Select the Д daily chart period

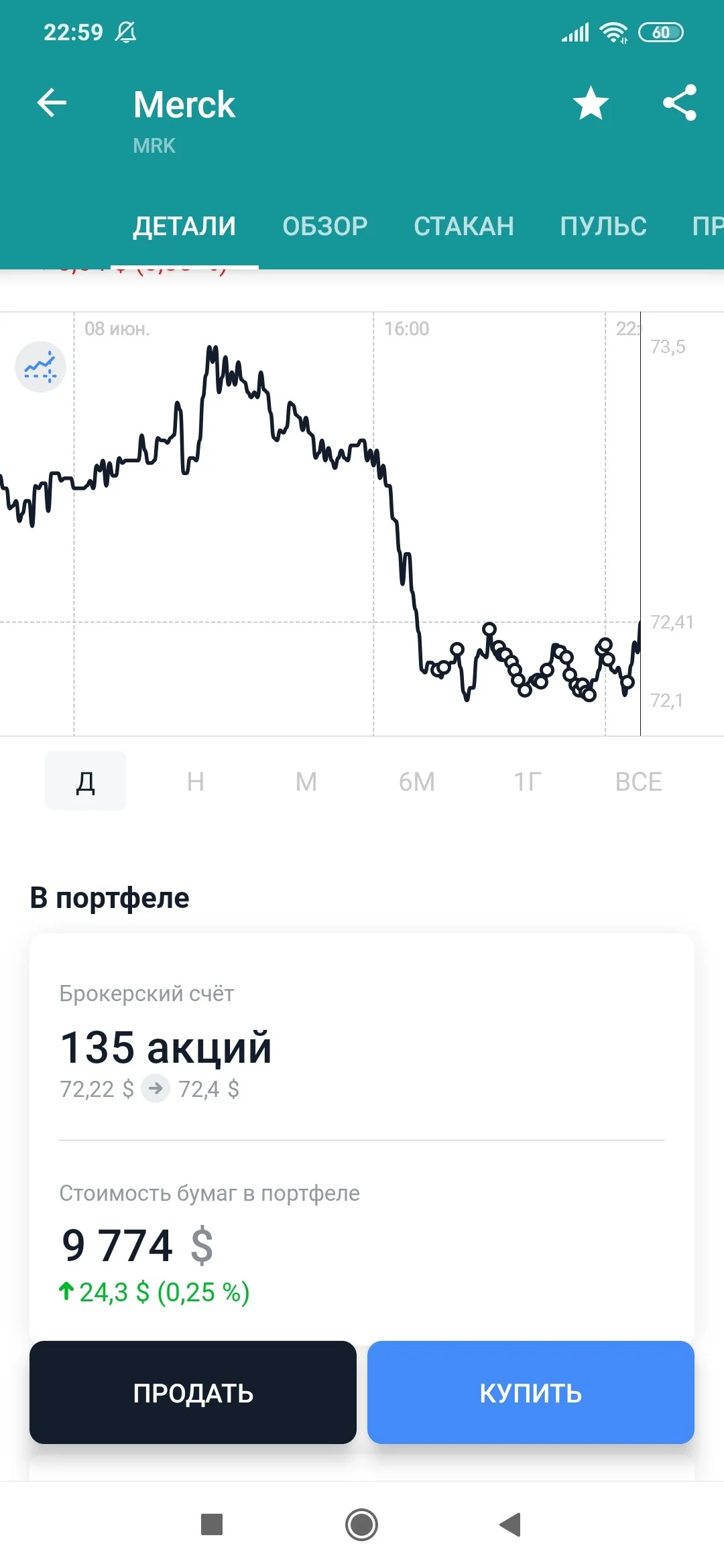(x=85, y=781)
